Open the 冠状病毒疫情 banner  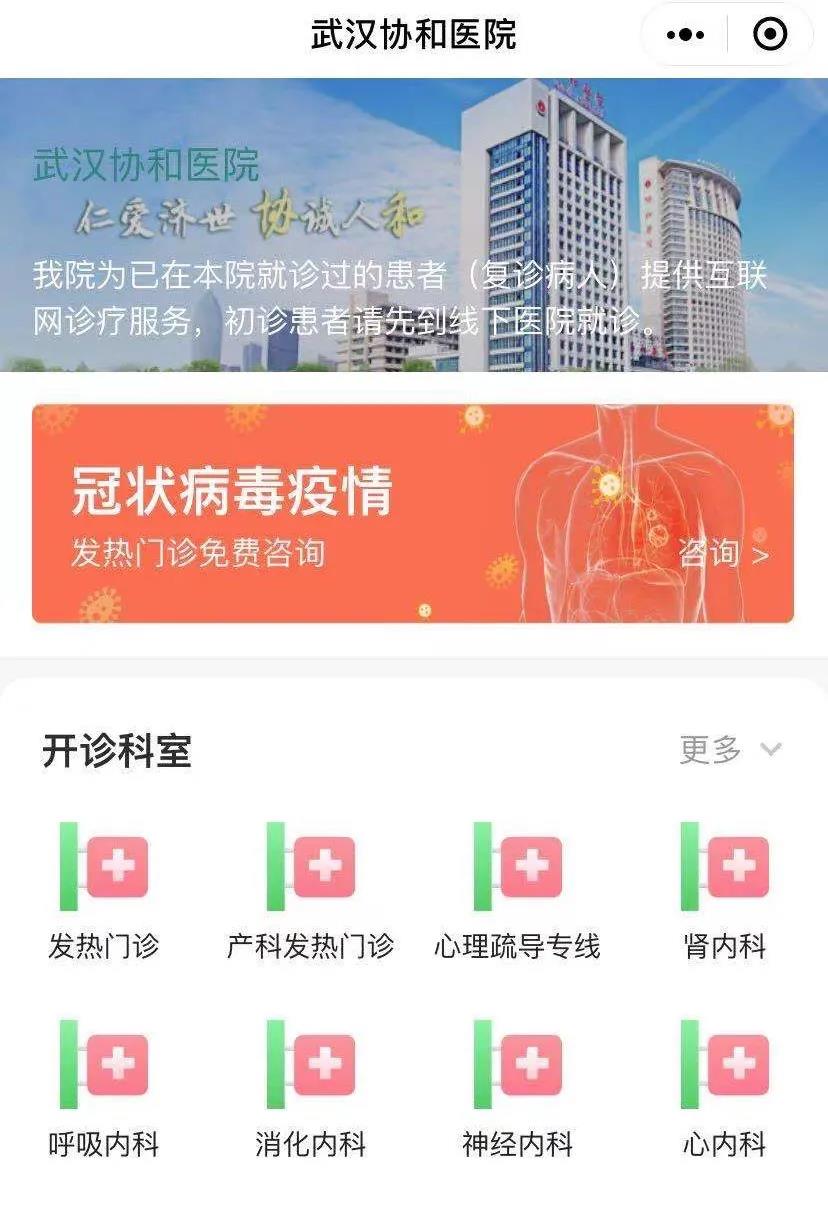pos(232,489)
